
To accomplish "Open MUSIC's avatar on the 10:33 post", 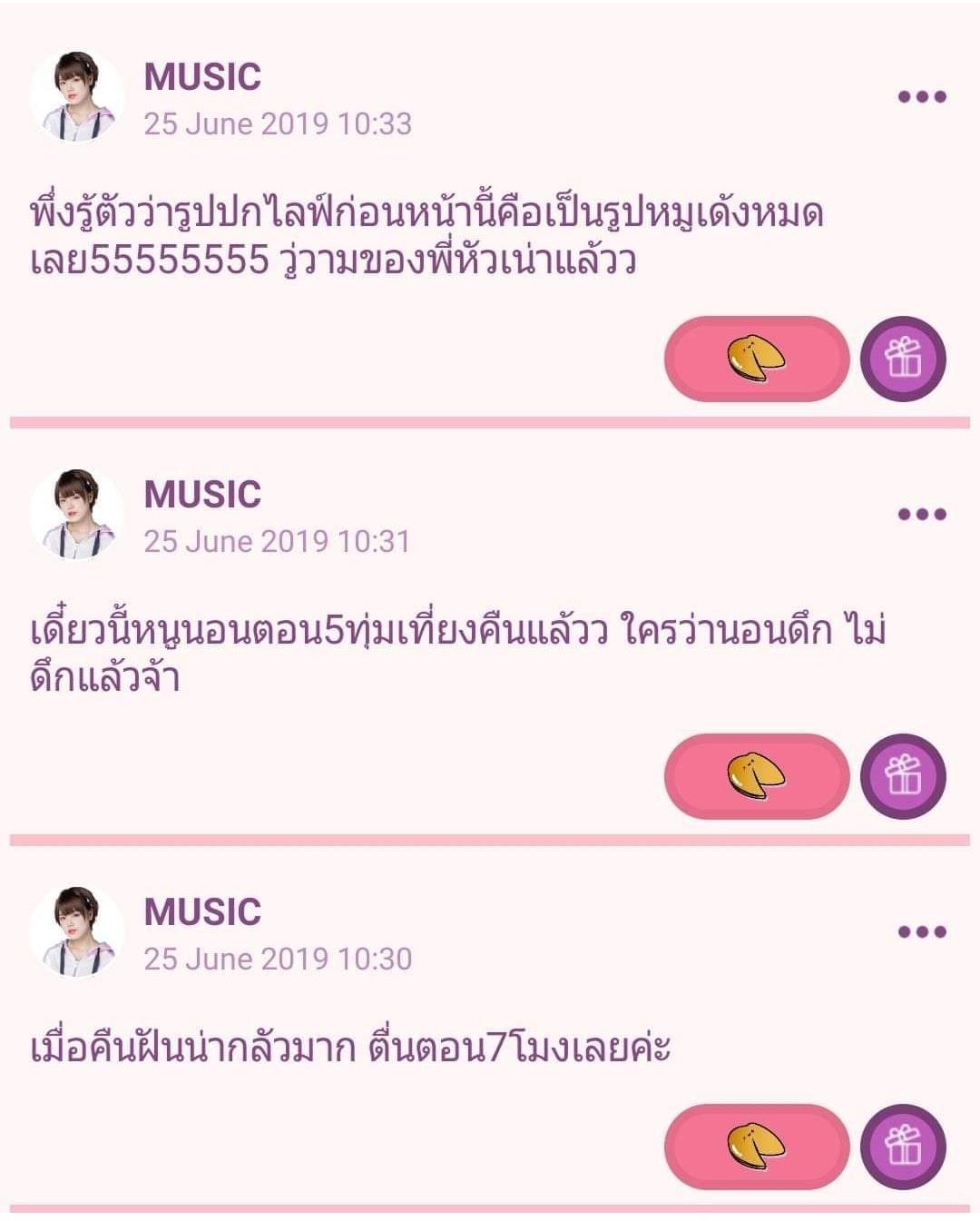I will point(77,96).
